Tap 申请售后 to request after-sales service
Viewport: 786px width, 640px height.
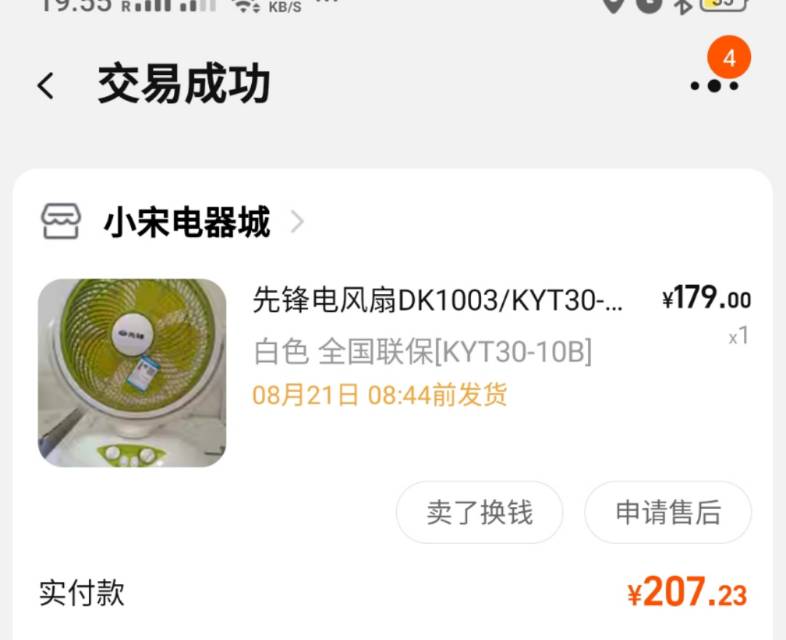[667, 512]
